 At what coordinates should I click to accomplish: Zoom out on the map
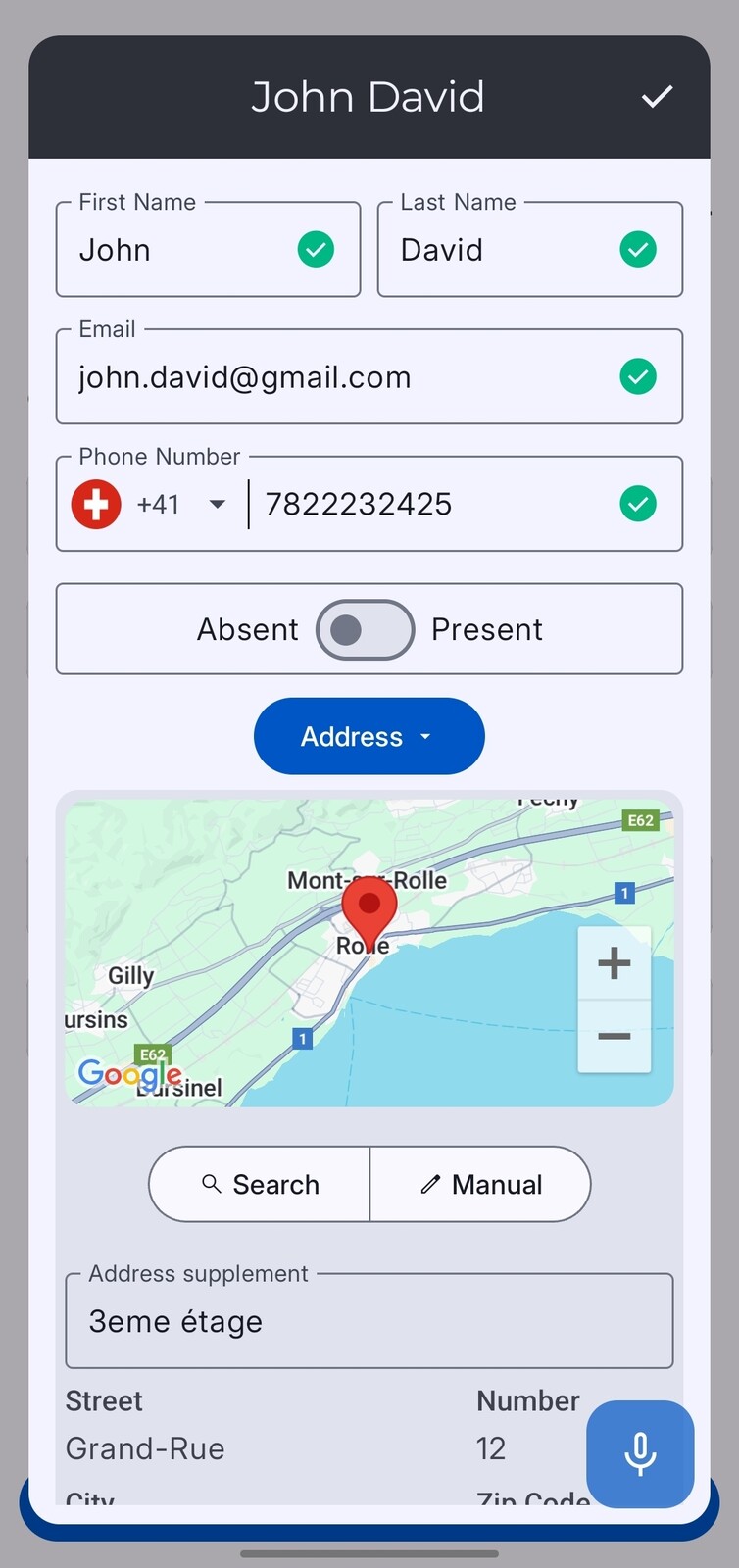(615, 1037)
